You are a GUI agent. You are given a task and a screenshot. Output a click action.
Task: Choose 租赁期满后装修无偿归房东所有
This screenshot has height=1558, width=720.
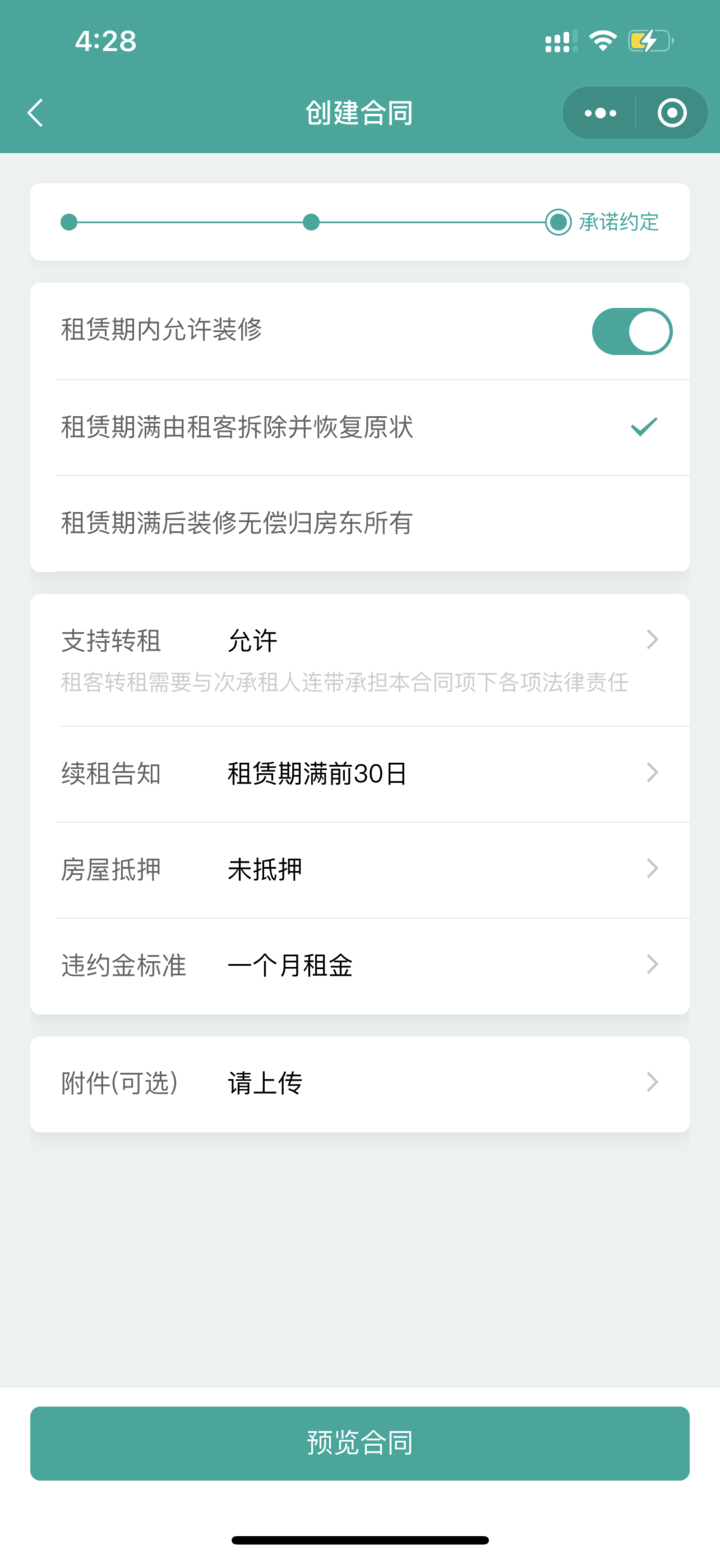click(x=360, y=523)
